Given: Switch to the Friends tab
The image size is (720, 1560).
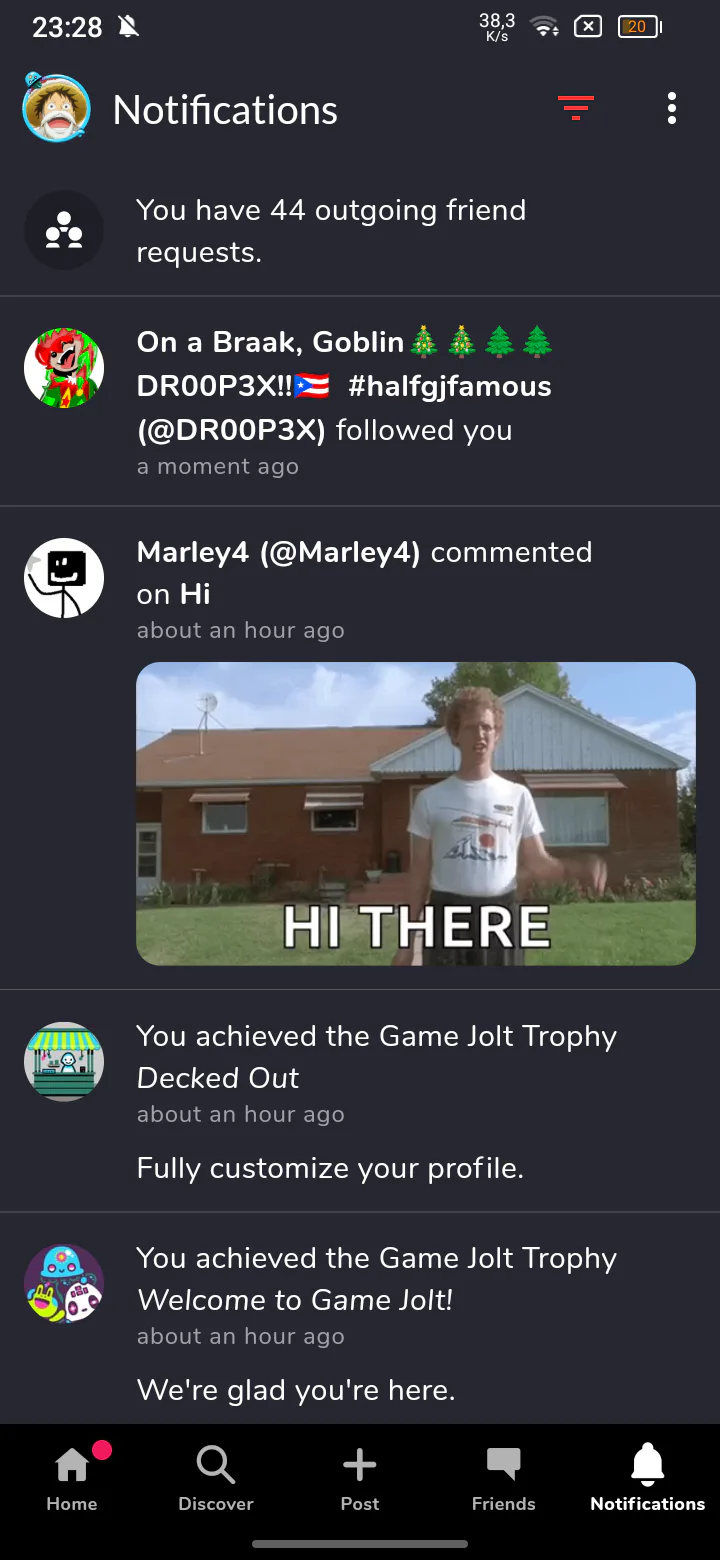Looking at the screenshot, I should 504,1478.
